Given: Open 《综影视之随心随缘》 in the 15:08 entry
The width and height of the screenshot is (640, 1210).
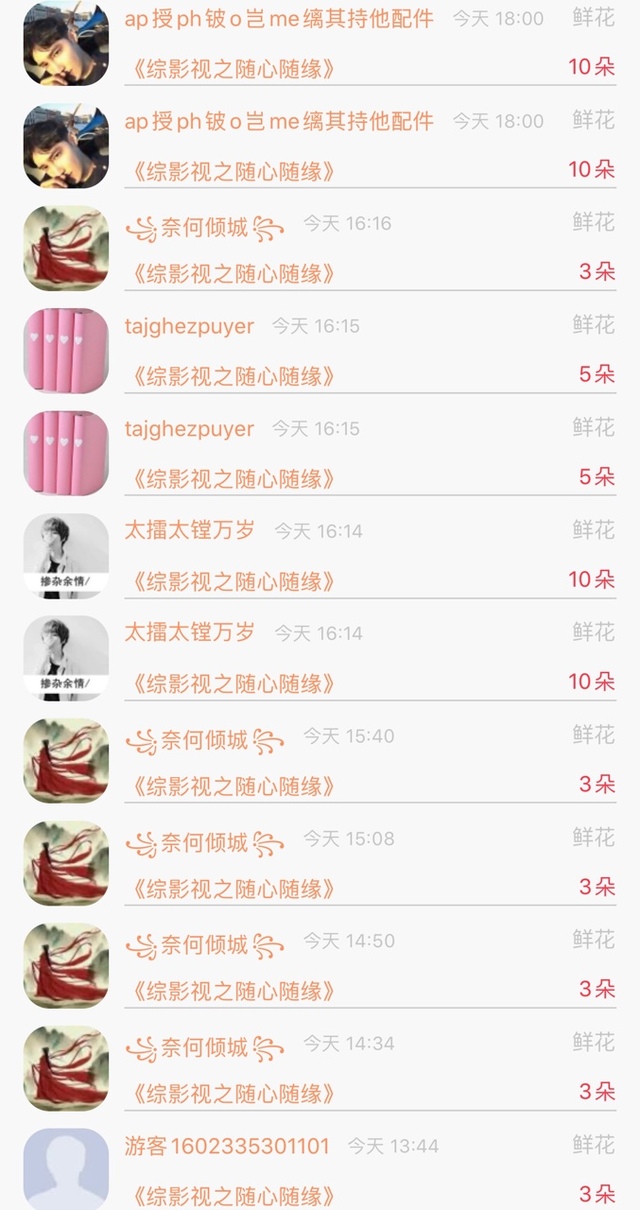Looking at the screenshot, I should tap(232, 888).
